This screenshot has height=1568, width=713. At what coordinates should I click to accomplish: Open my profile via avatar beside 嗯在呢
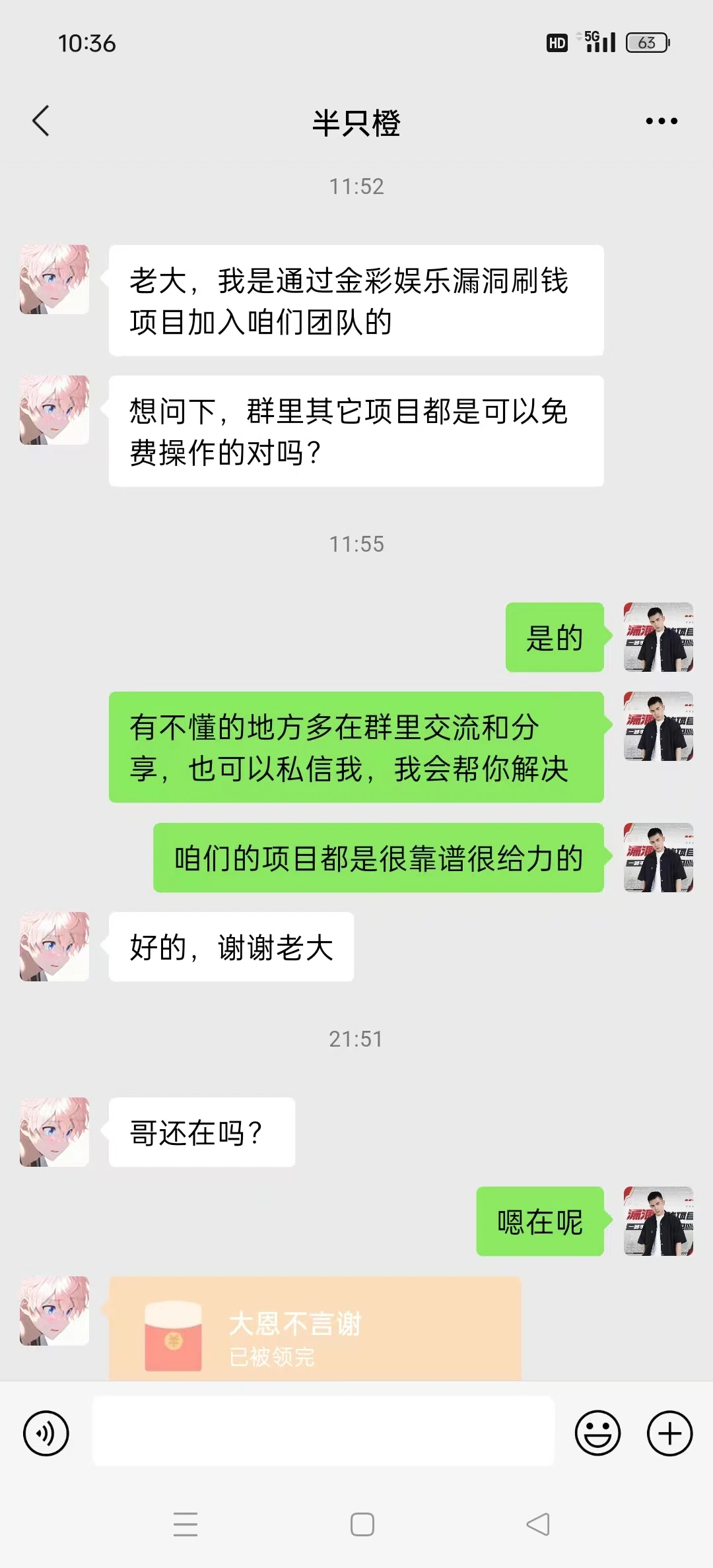(658, 1222)
